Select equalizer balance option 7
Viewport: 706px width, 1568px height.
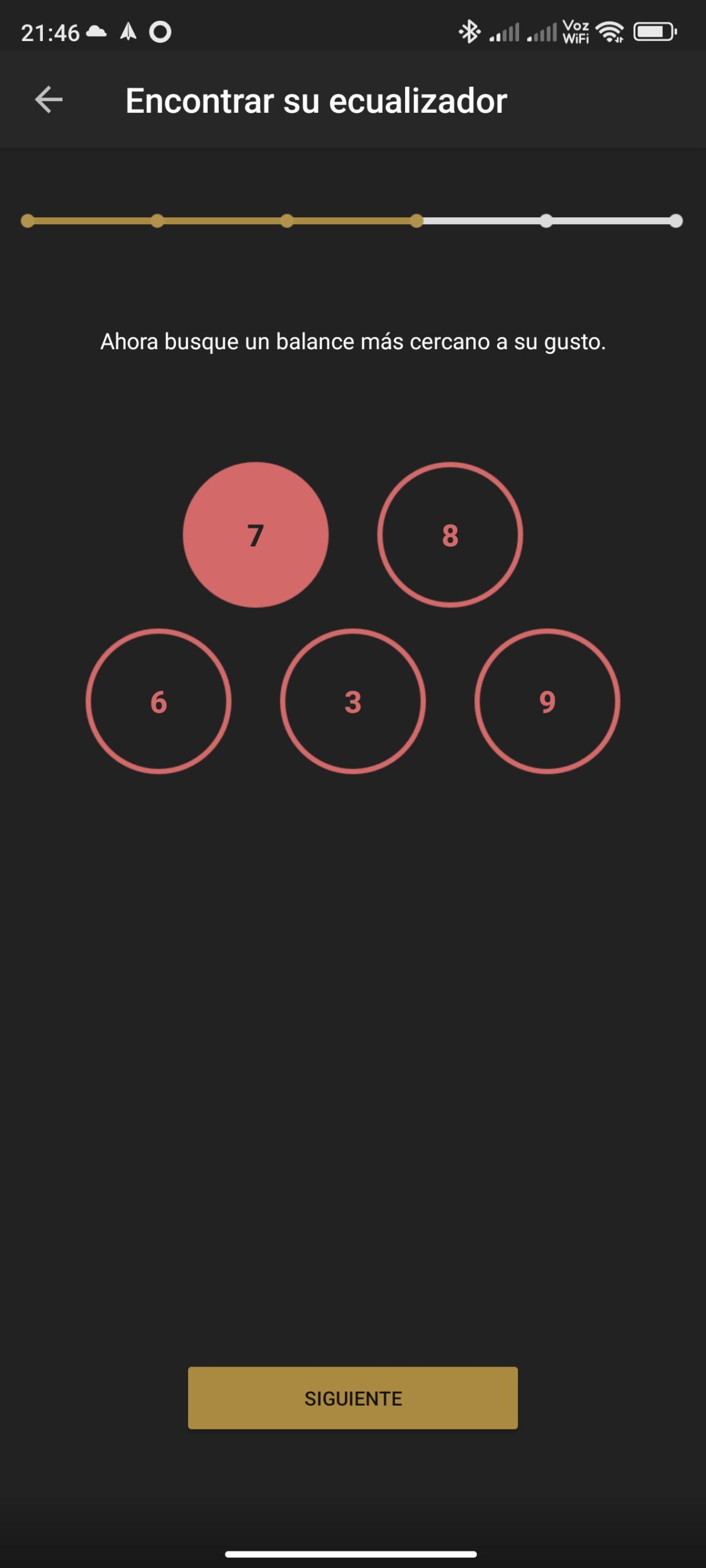[x=256, y=535]
